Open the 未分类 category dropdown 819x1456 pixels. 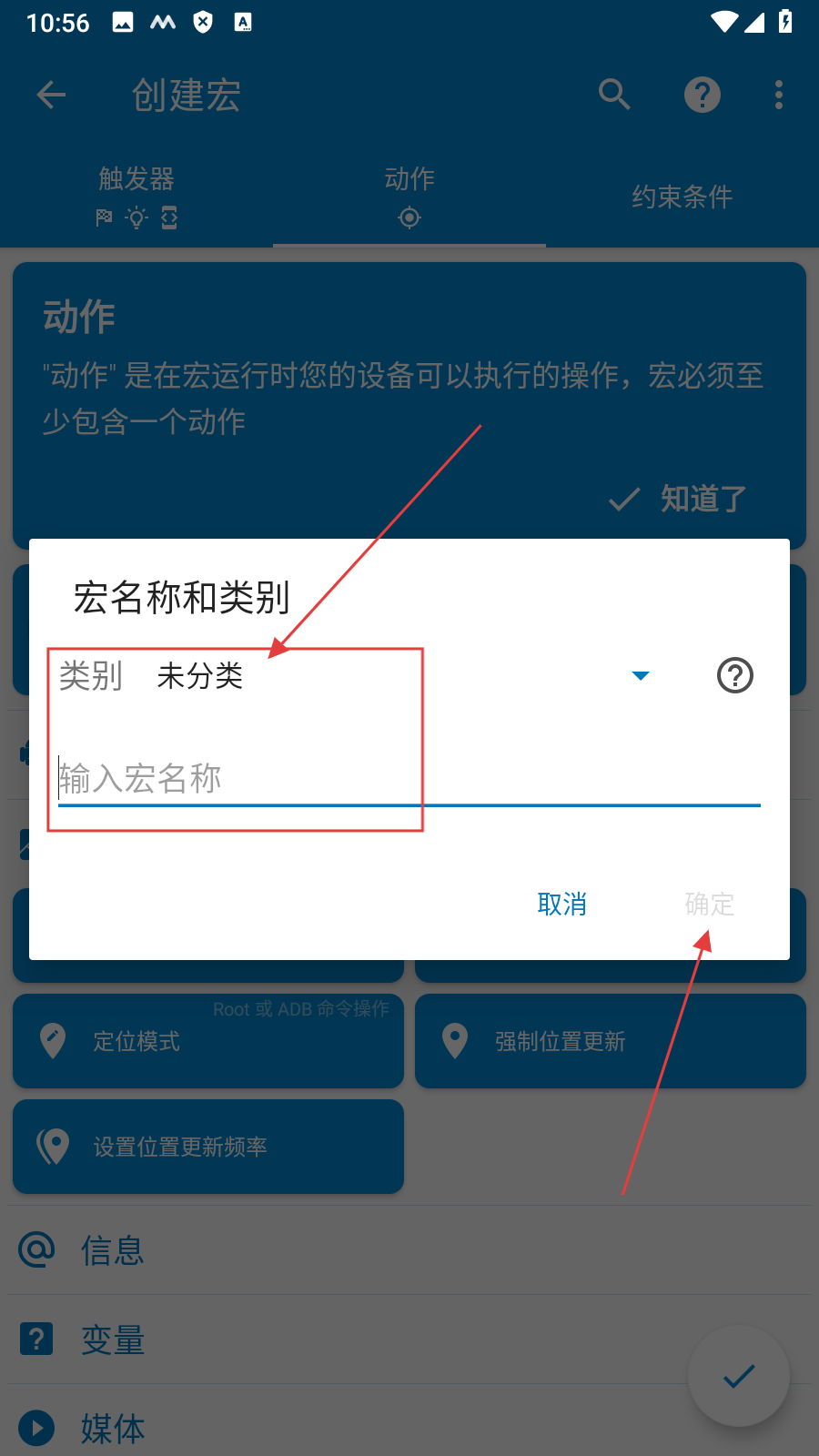point(400,675)
